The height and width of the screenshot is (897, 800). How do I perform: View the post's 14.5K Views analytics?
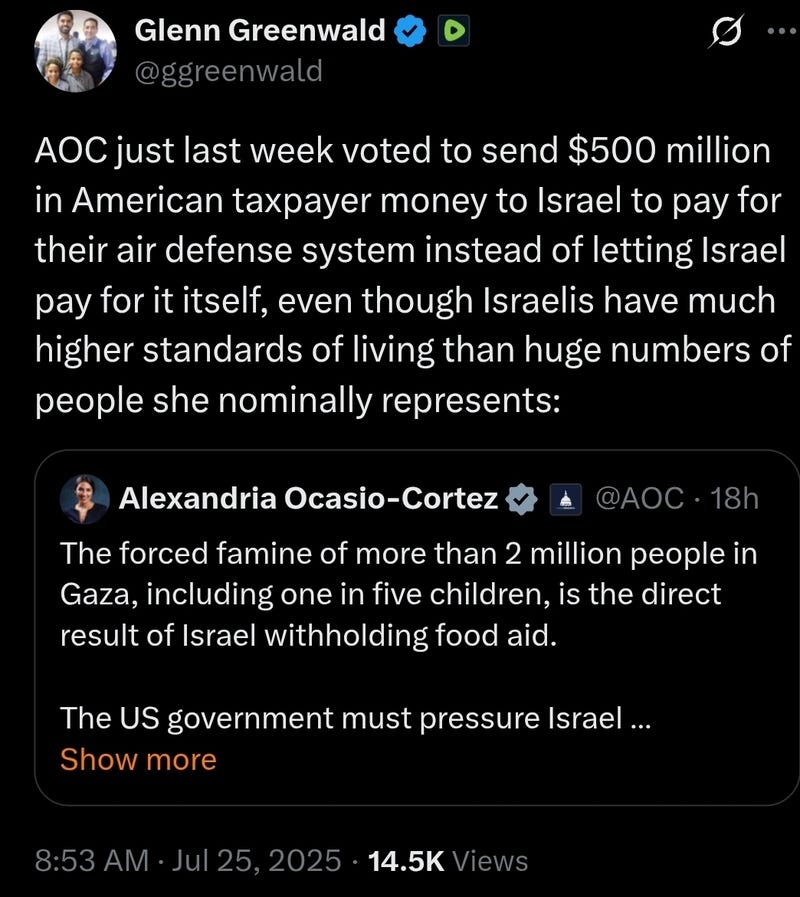point(447,860)
